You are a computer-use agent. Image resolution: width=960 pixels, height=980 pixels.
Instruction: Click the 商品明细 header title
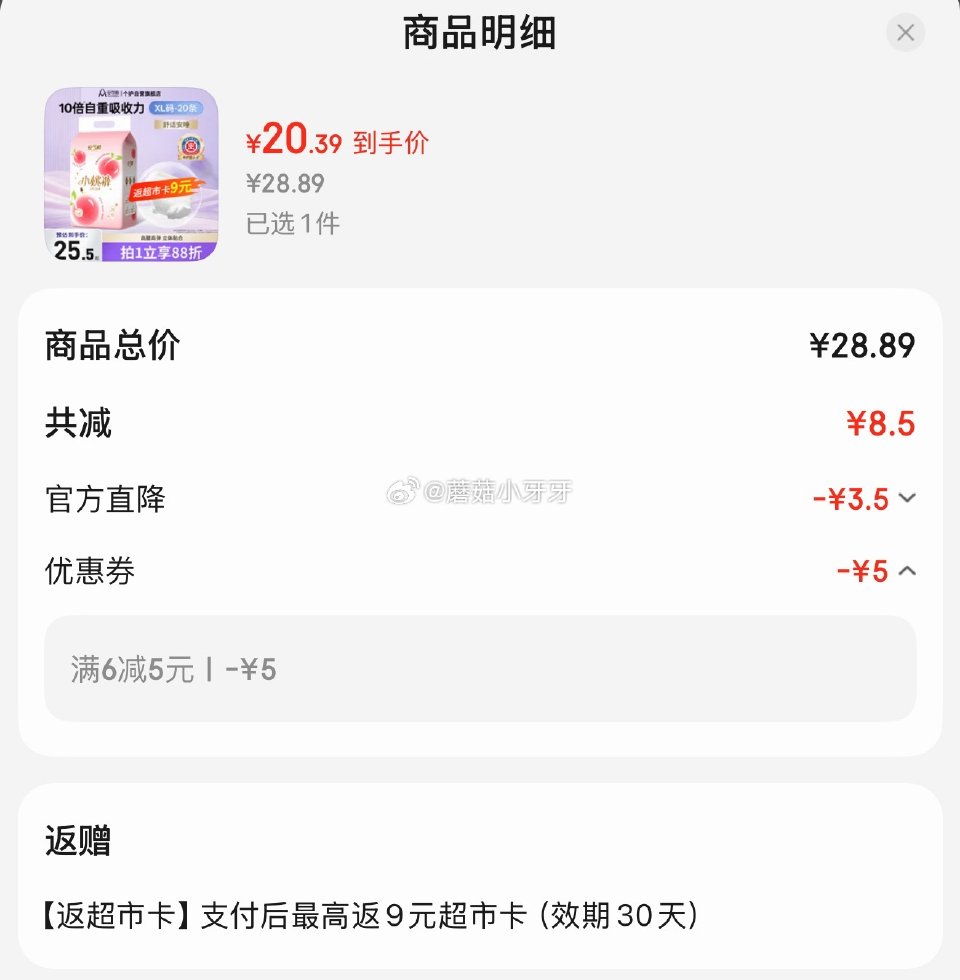[x=479, y=32]
